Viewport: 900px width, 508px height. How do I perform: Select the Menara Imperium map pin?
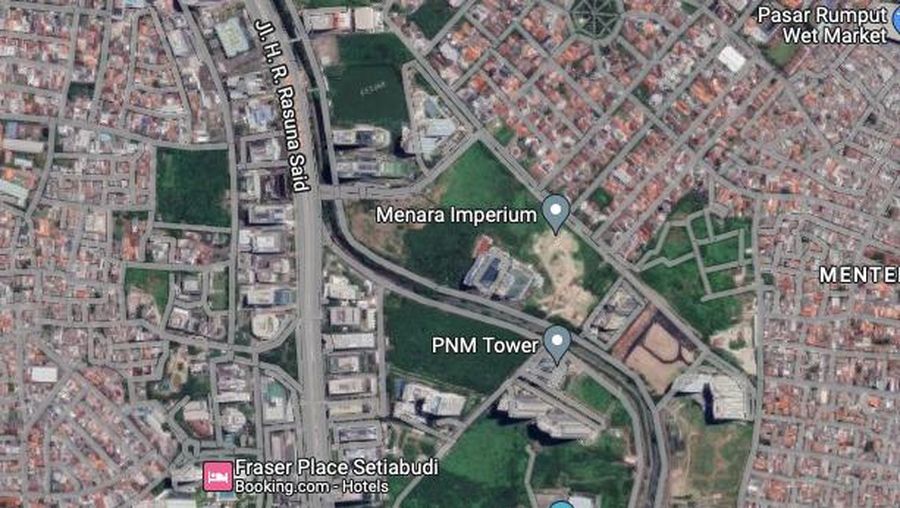tap(555, 212)
